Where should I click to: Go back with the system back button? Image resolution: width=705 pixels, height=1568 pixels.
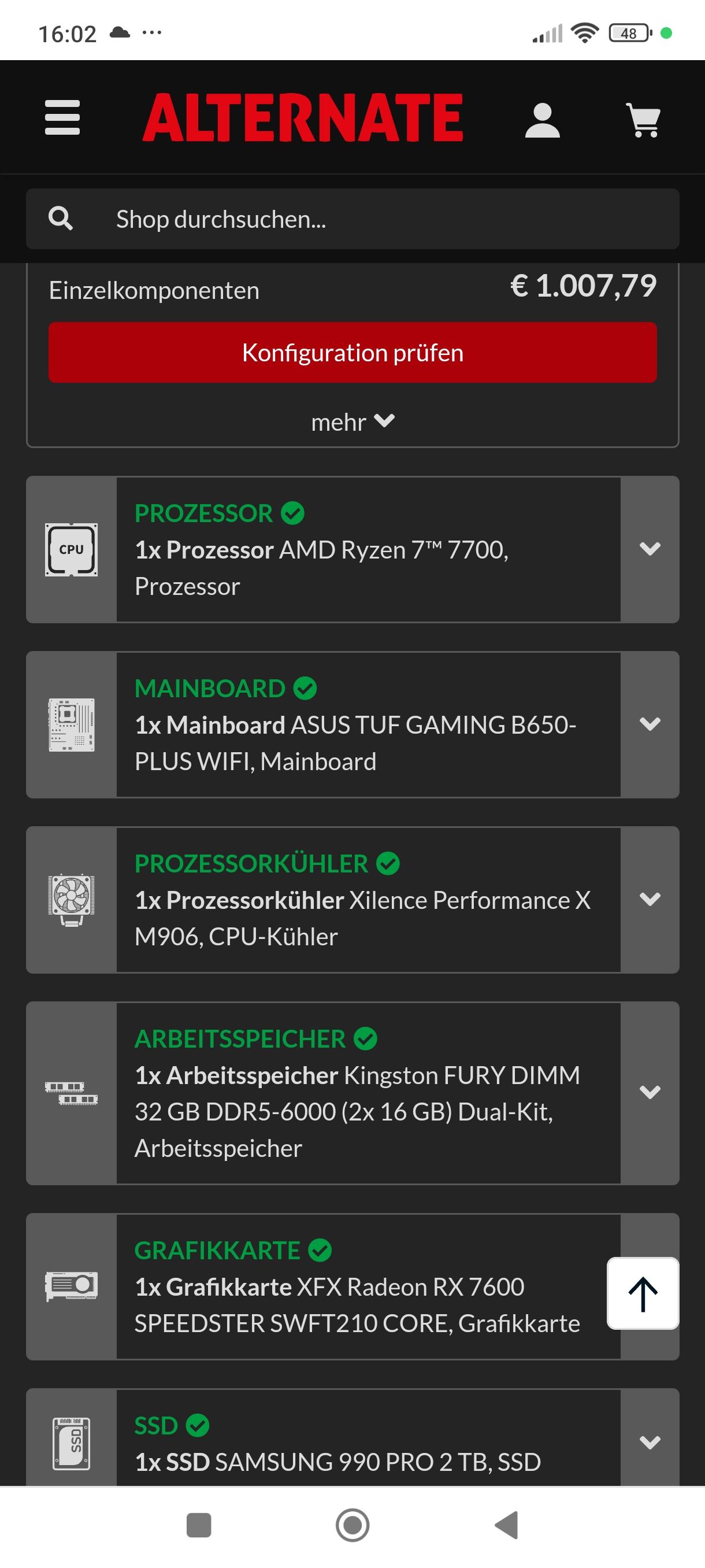pyautogui.click(x=506, y=1525)
